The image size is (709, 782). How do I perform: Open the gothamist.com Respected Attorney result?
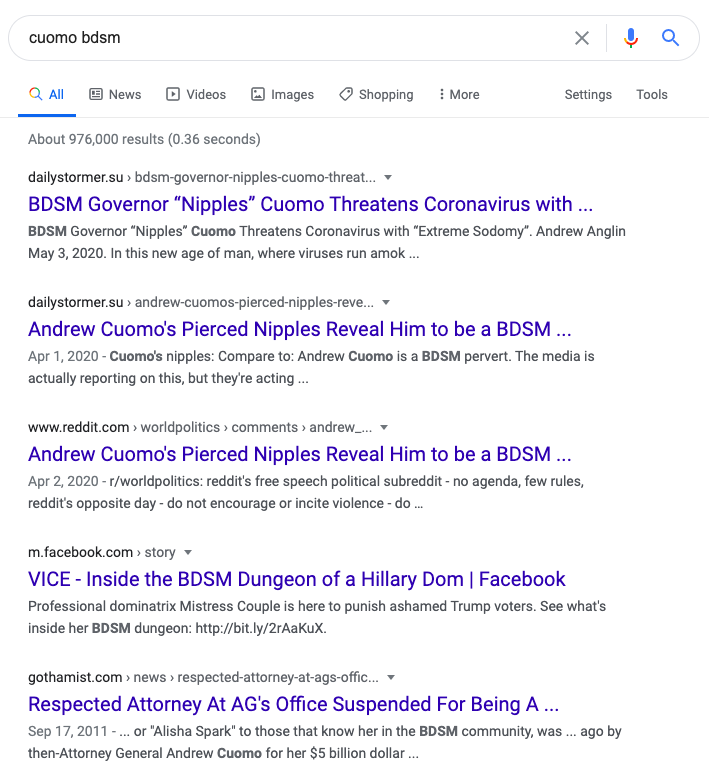pyautogui.click(x=293, y=704)
